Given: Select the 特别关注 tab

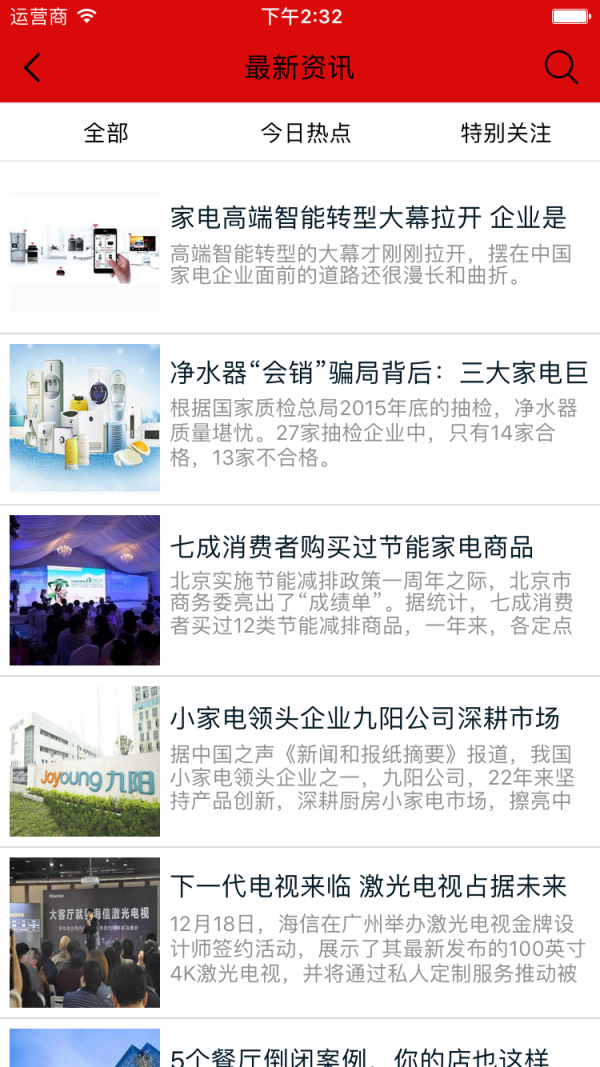Looking at the screenshot, I should (506, 133).
